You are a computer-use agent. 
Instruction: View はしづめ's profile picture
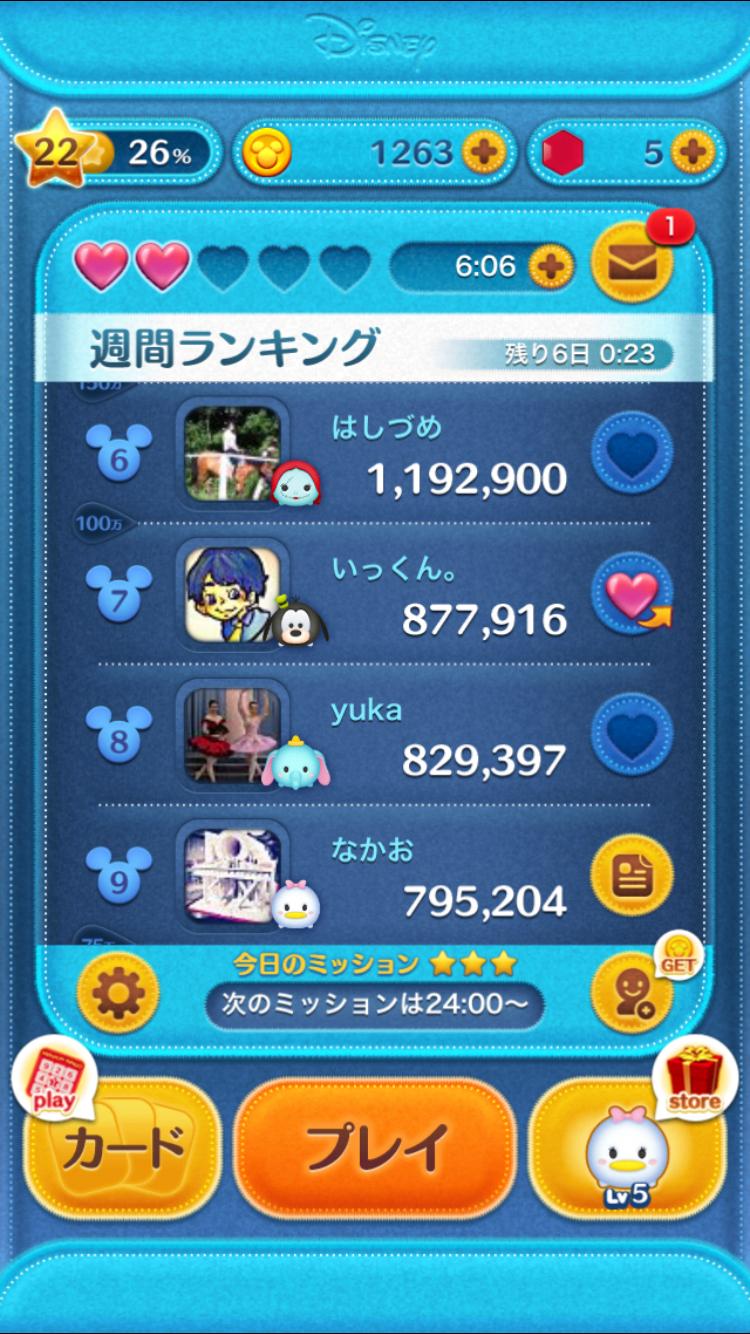232,453
